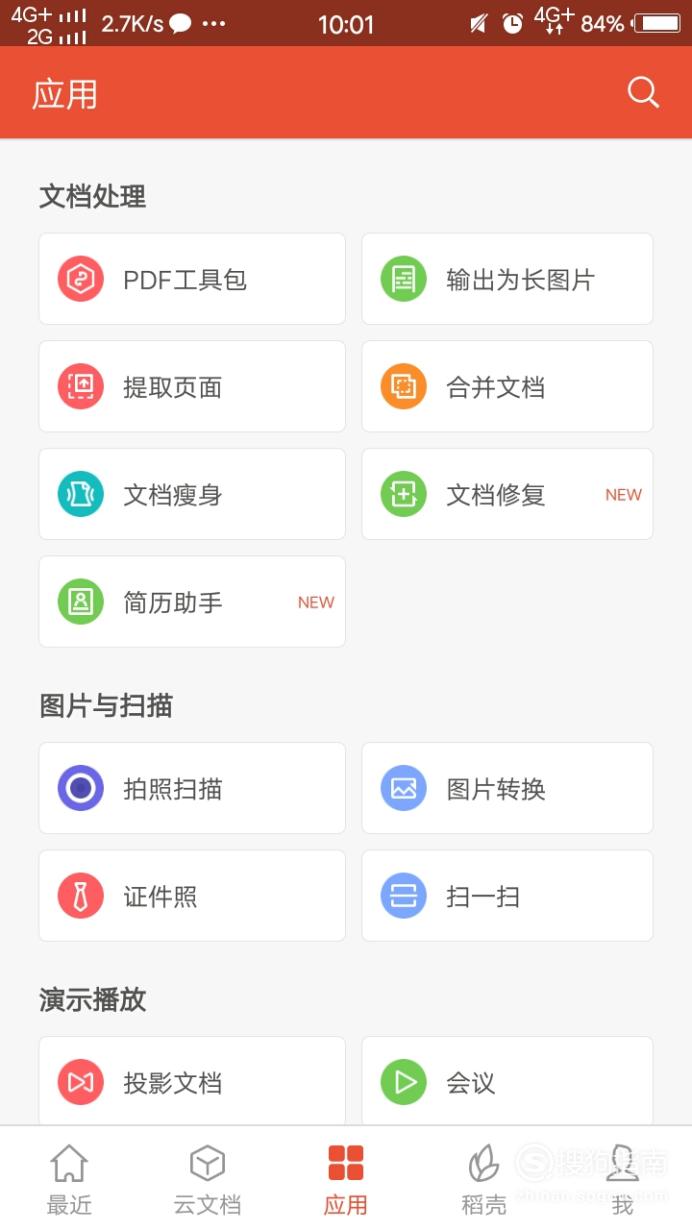Image resolution: width=692 pixels, height=1230 pixels.
Task: Switch to the 稻壳 tab
Action: tap(484, 1180)
